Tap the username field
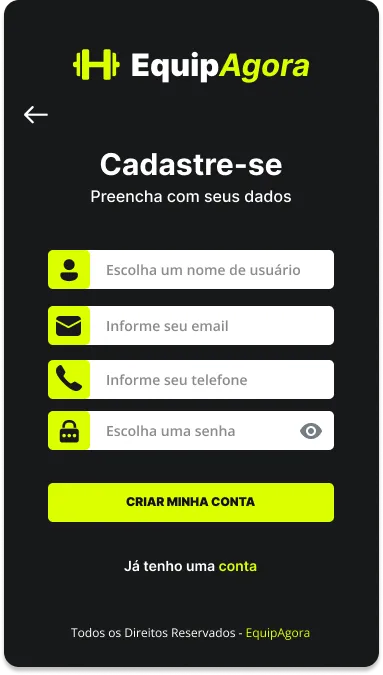 pyautogui.click(x=191, y=269)
